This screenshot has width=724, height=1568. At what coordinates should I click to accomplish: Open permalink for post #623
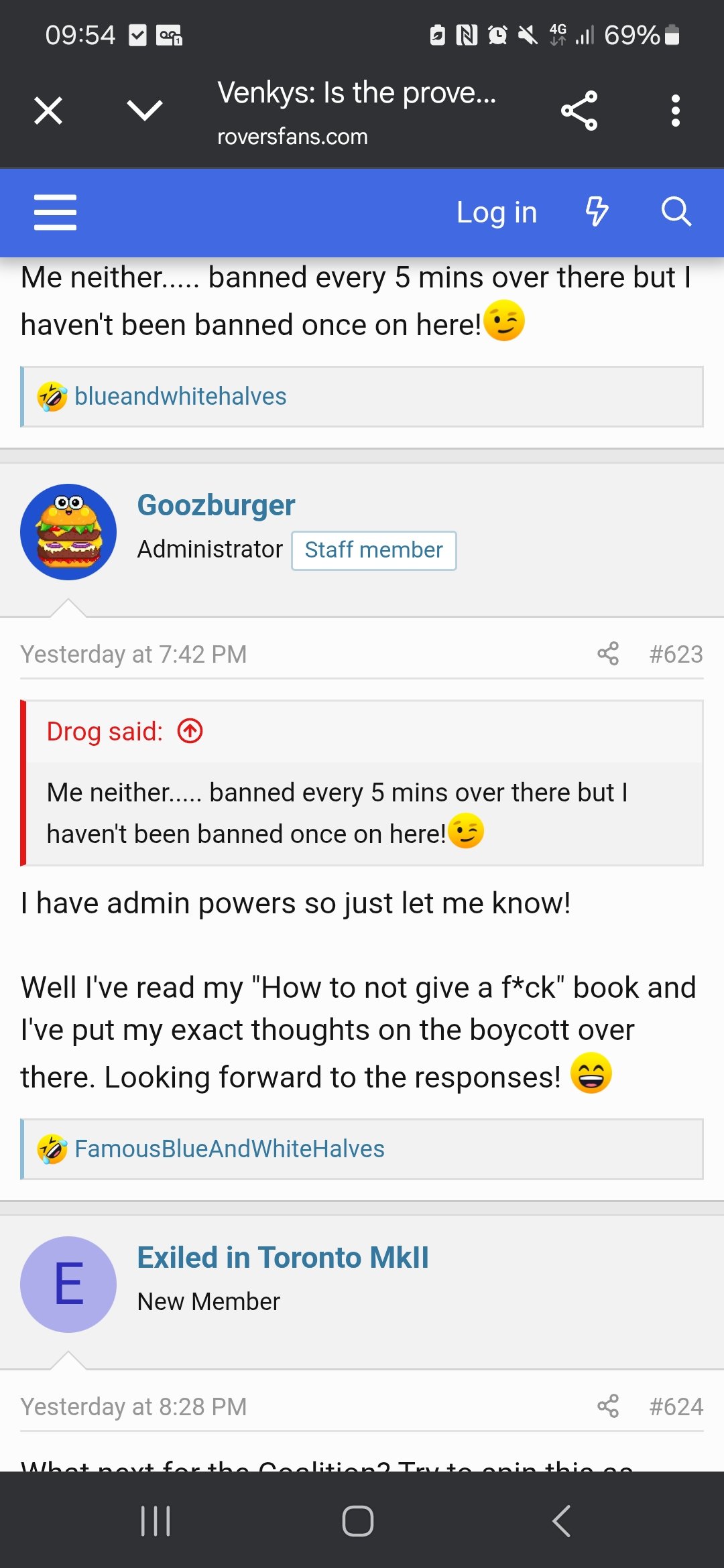pos(676,654)
